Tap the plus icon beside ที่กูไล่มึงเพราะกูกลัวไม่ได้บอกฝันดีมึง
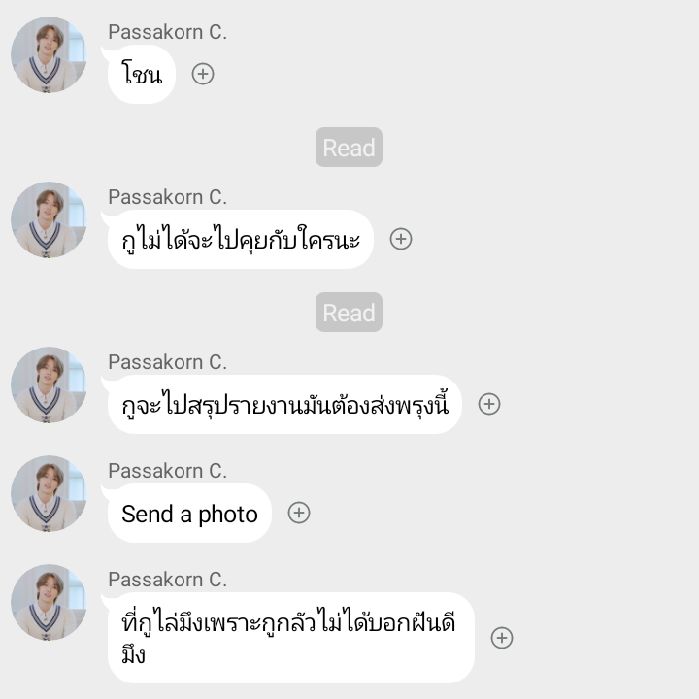The image size is (699, 699). (502, 638)
